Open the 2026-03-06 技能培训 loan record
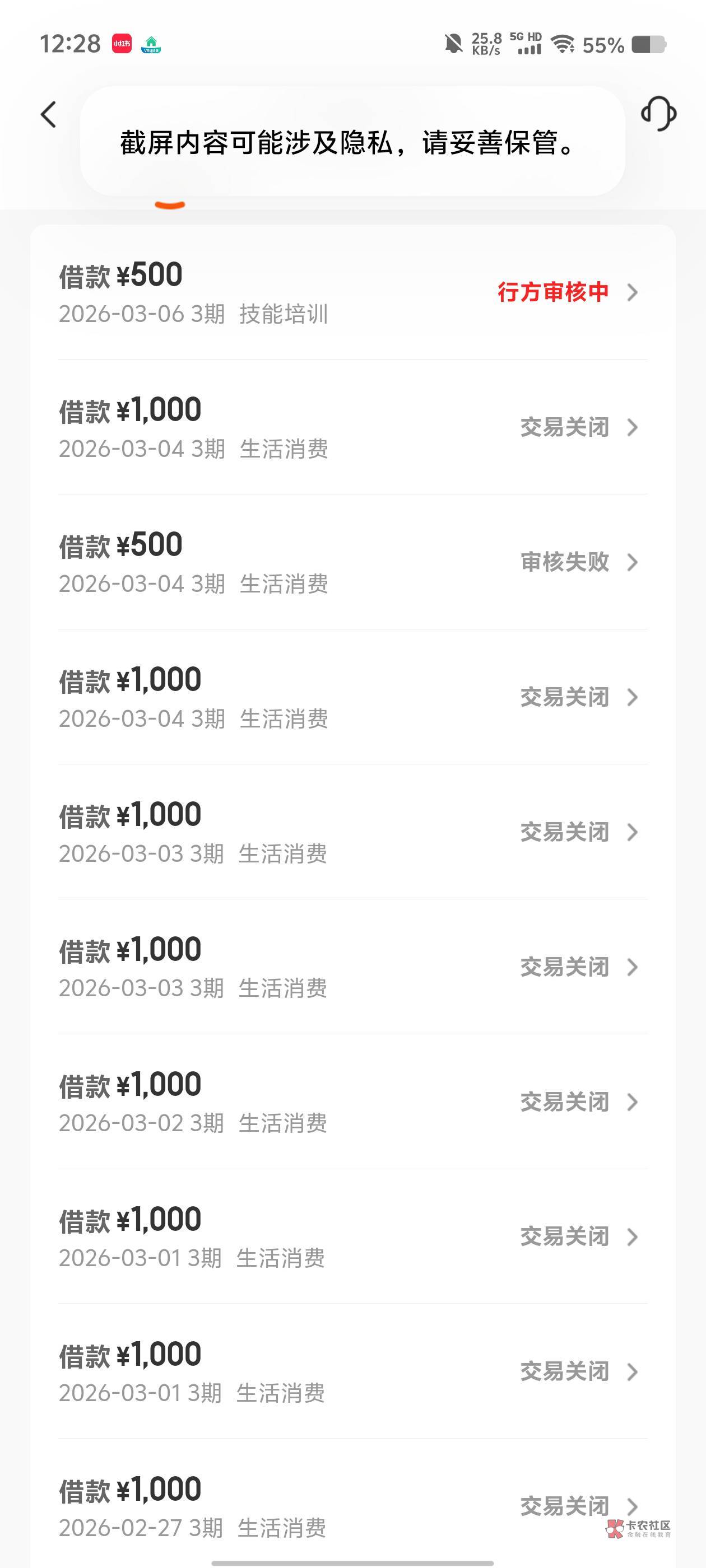 tap(352, 293)
